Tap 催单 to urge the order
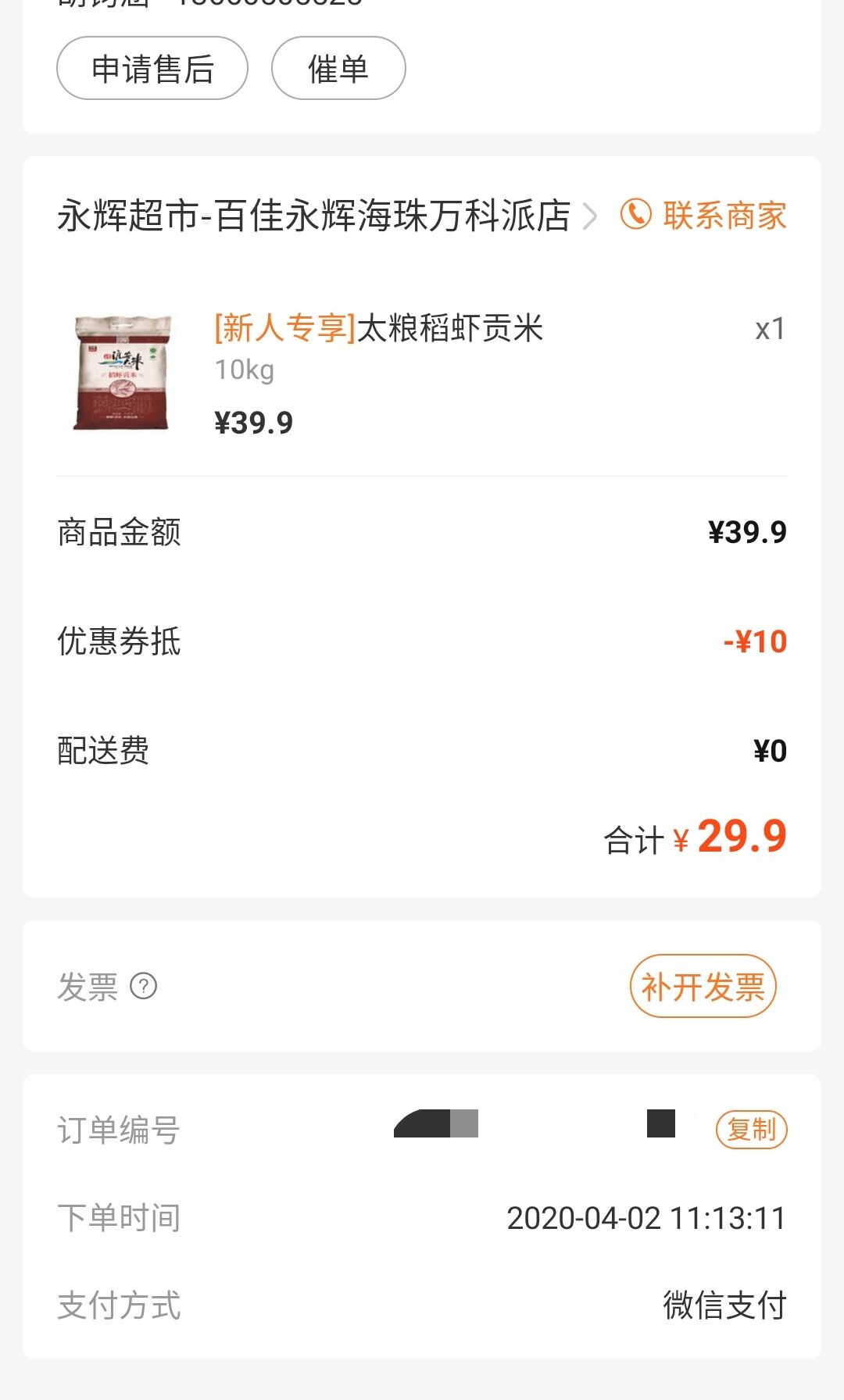This screenshot has width=844, height=1400. pyautogui.click(x=338, y=69)
